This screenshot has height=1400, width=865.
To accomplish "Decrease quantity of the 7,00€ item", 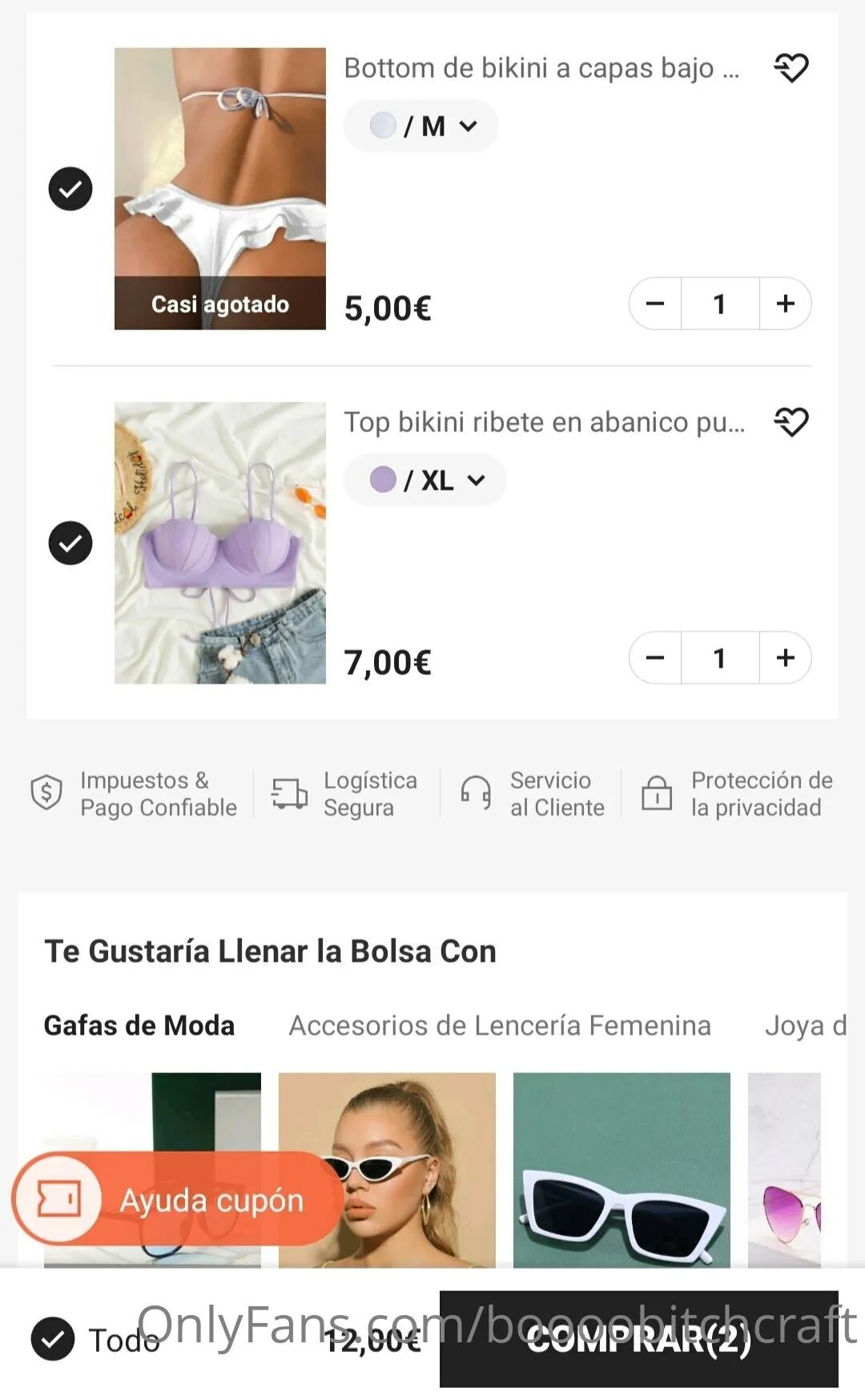I will click(x=655, y=658).
